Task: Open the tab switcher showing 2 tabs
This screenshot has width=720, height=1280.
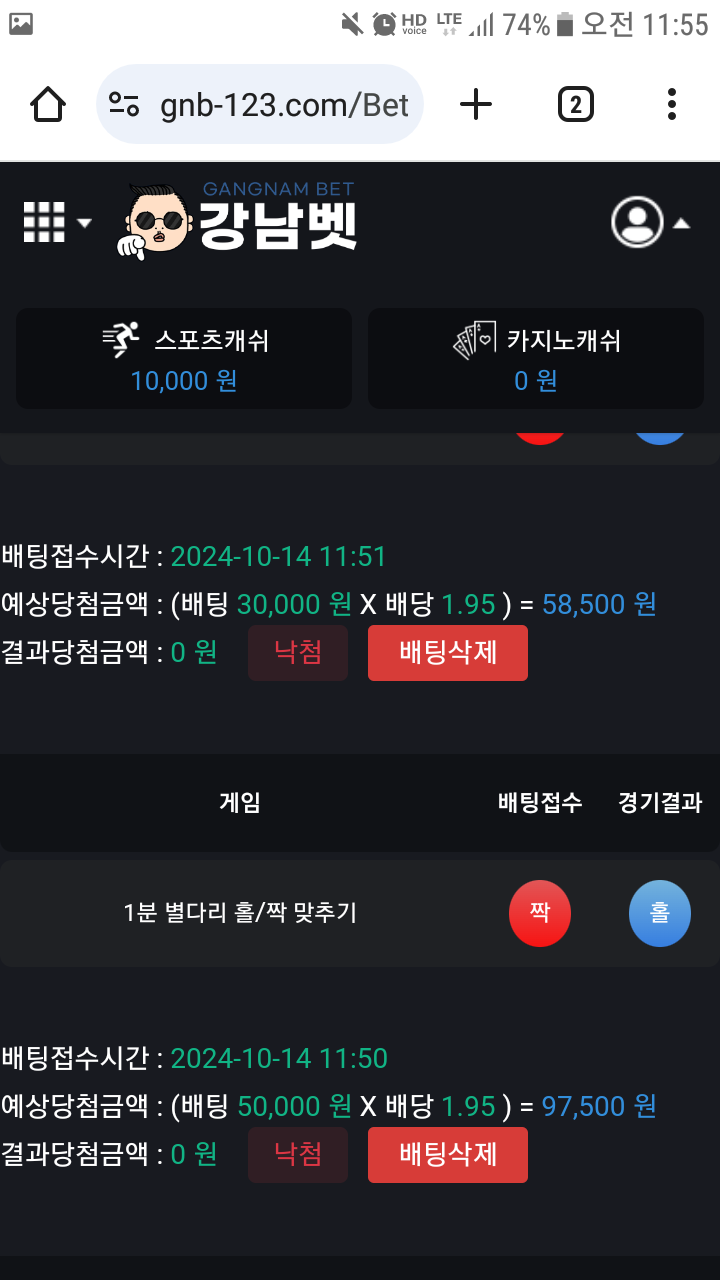Action: 575,104
